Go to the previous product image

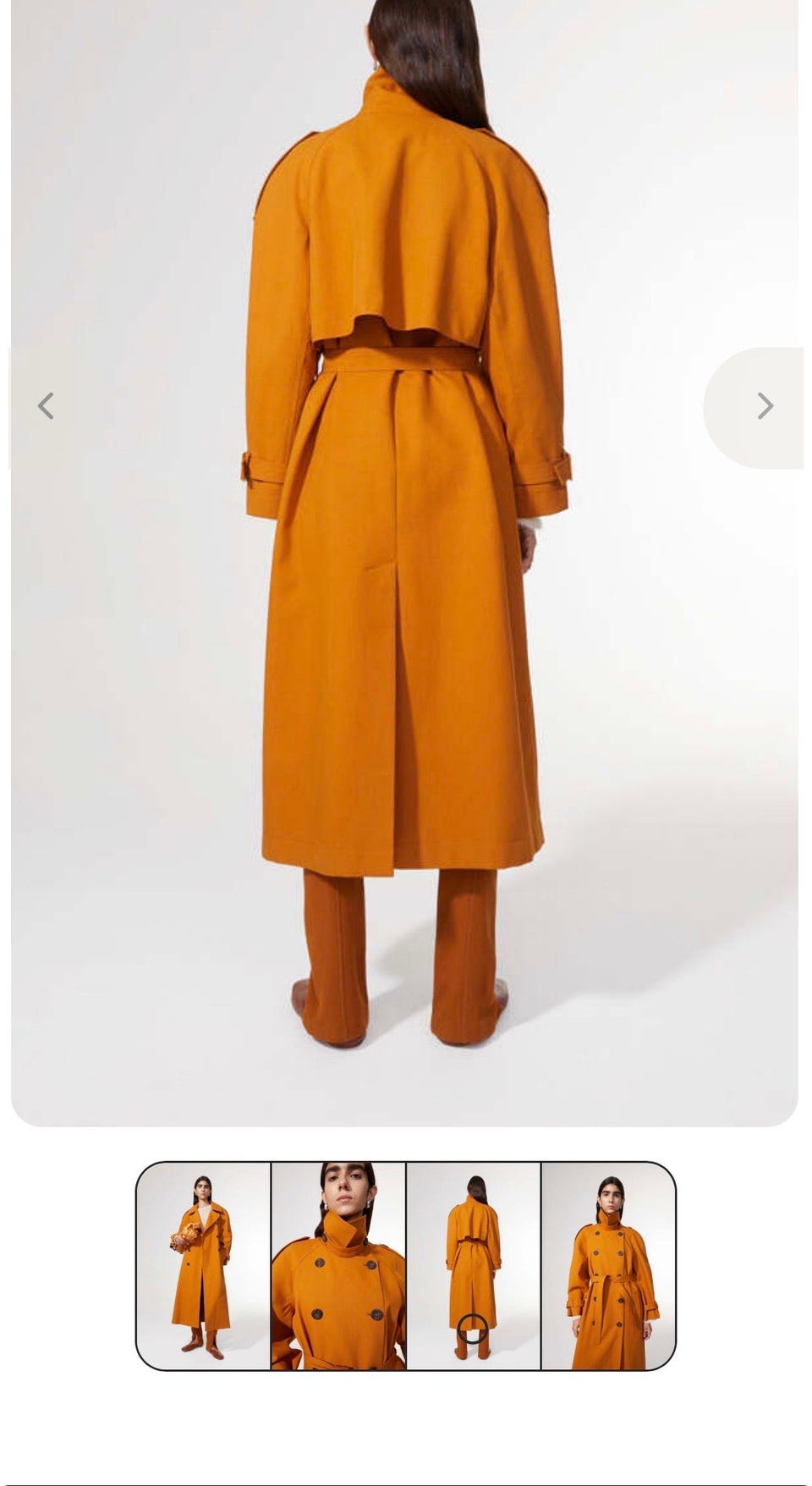pyautogui.click(x=46, y=406)
